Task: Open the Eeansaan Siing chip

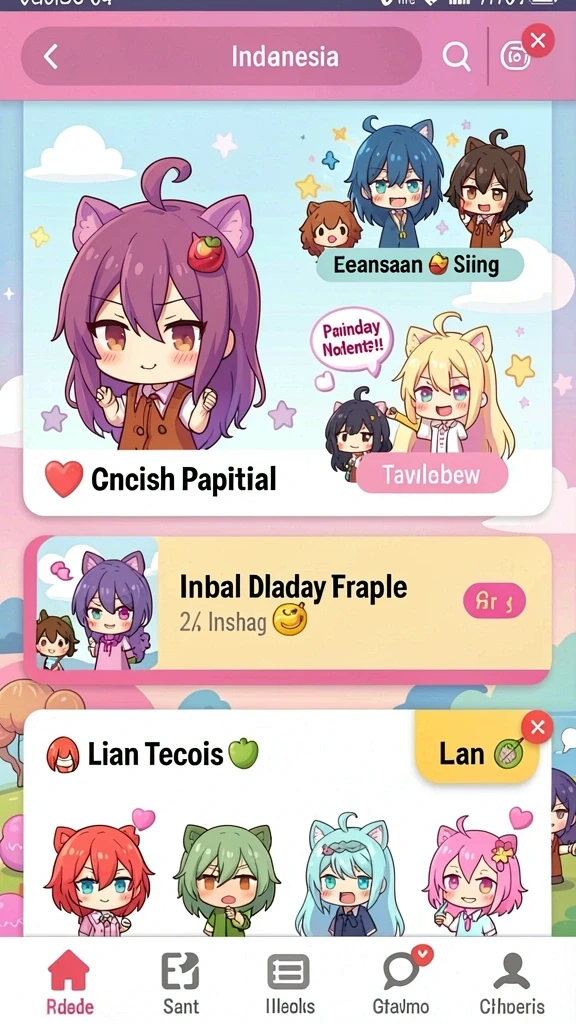Action: coord(420,264)
